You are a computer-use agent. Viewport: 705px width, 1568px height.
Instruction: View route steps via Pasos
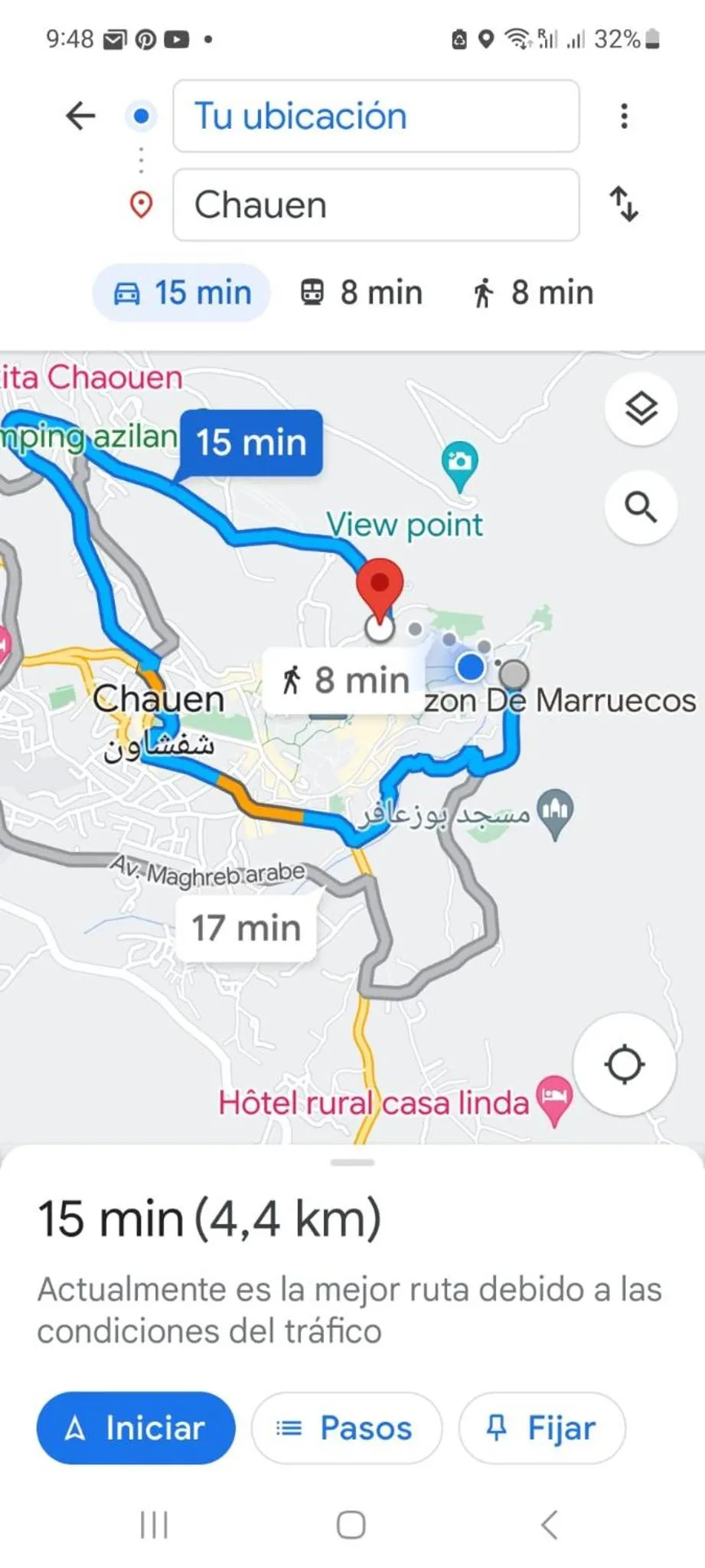pyautogui.click(x=346, y=1428)
